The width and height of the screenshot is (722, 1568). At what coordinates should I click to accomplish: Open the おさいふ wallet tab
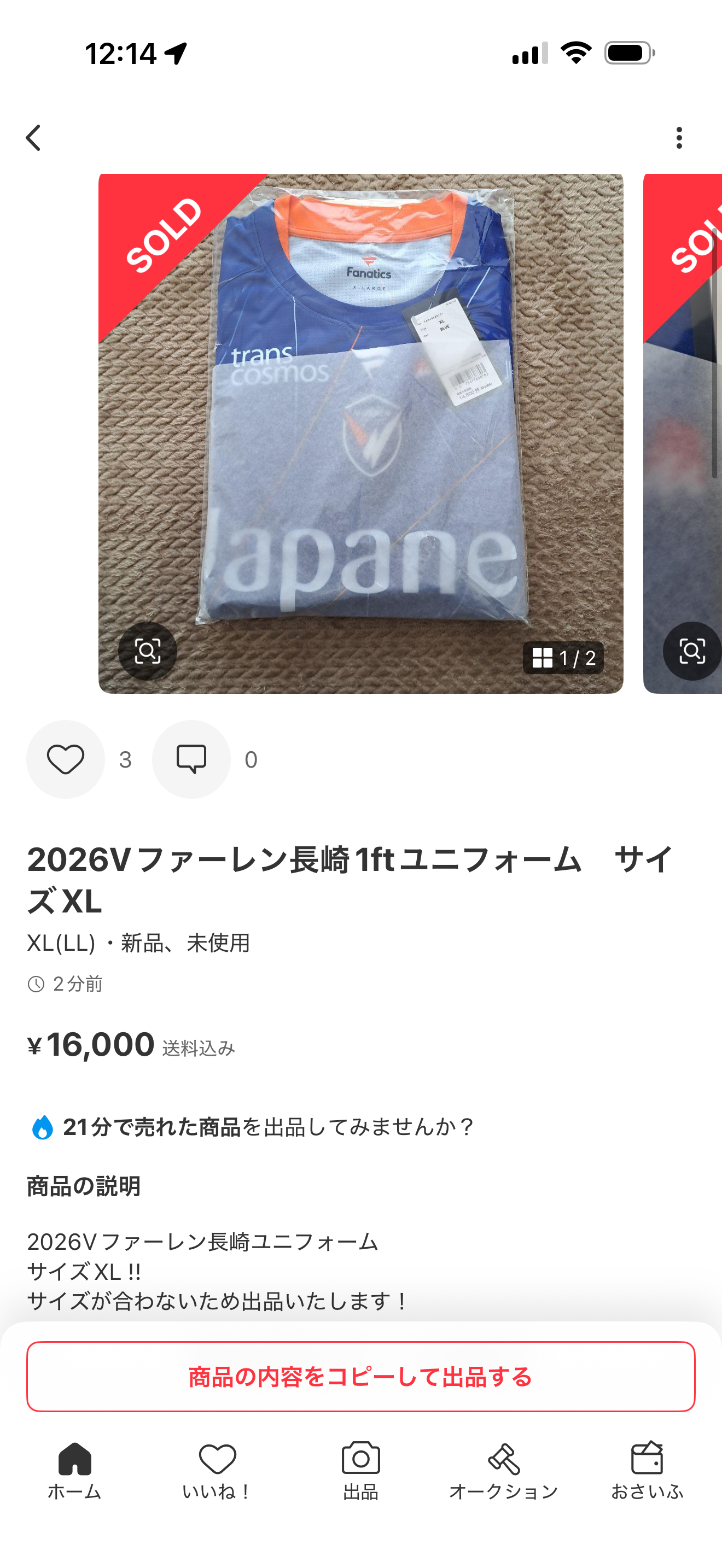(x=647, y=1471)
